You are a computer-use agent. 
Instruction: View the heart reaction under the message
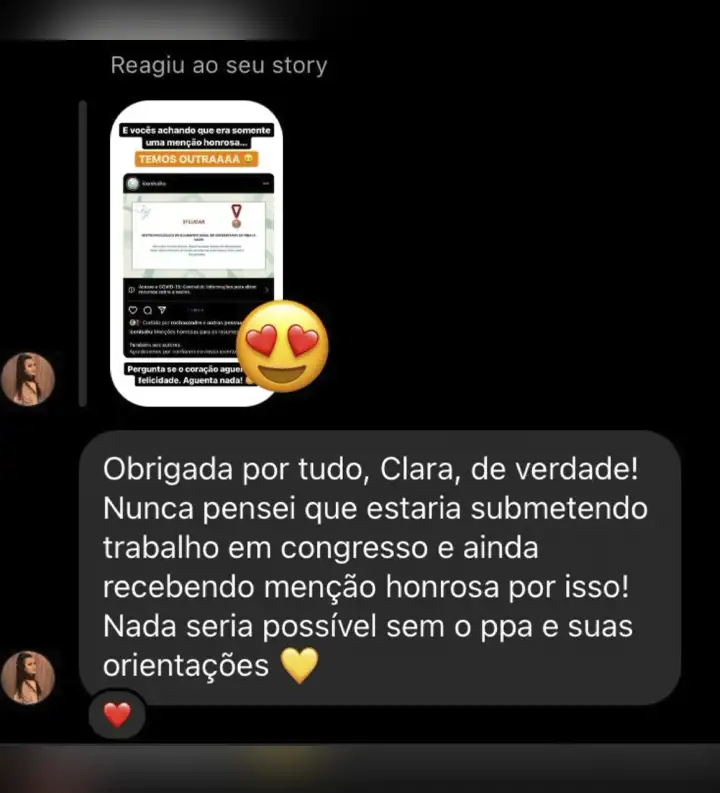point(118,714)
